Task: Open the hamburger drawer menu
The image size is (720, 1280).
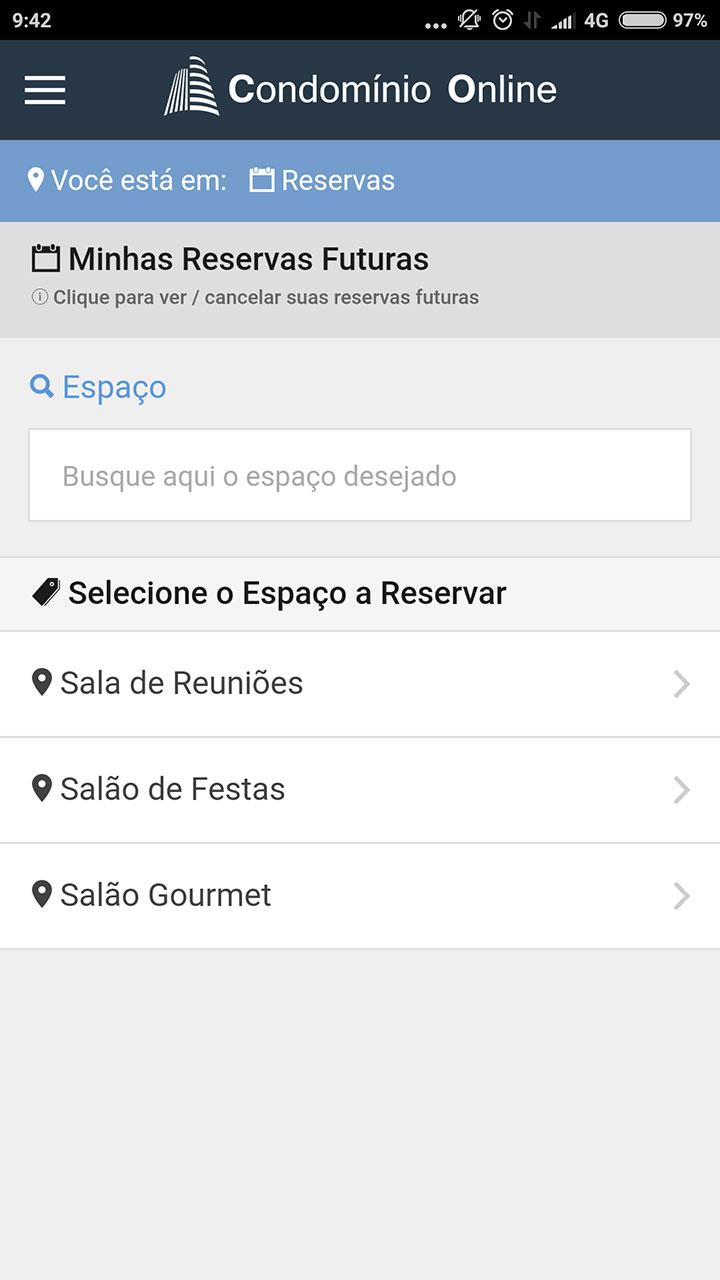Action: click(x=45, y=90)
